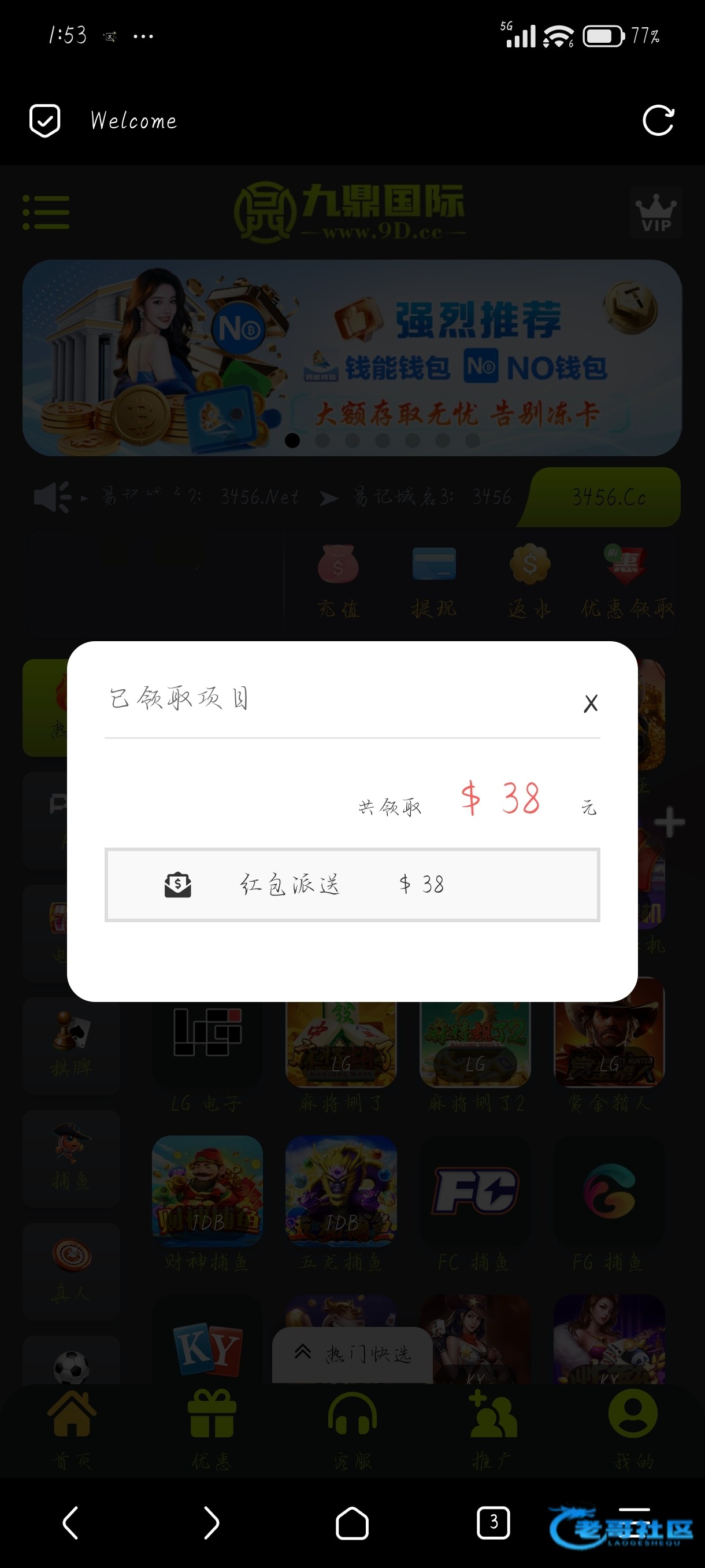
Task: Open the tab switcher showing 3 tabs
Action: pyautogui.click(x=493, y=1522)
